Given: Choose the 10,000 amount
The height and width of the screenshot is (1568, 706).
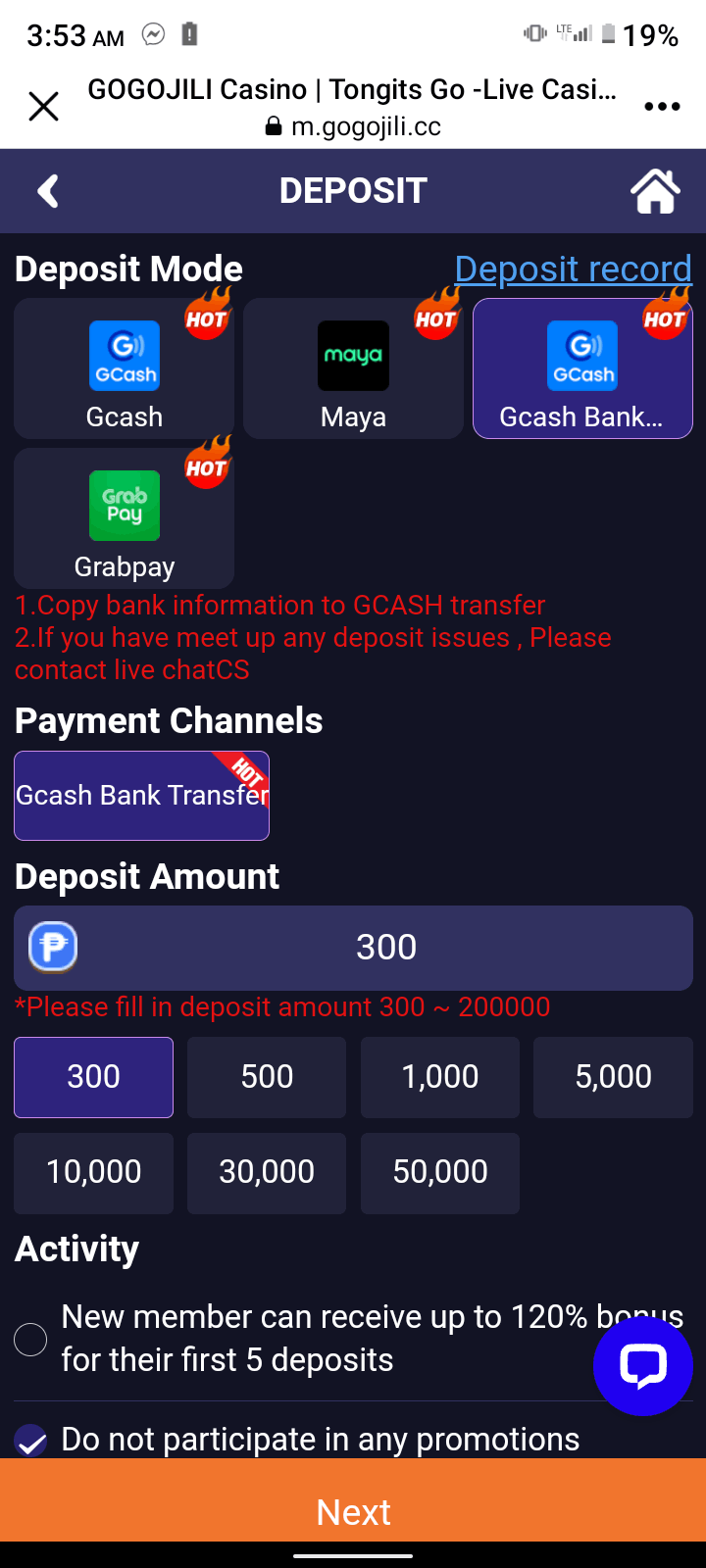Looking at the screenshot, I should pyautogui.click(x=93, y=1173).
